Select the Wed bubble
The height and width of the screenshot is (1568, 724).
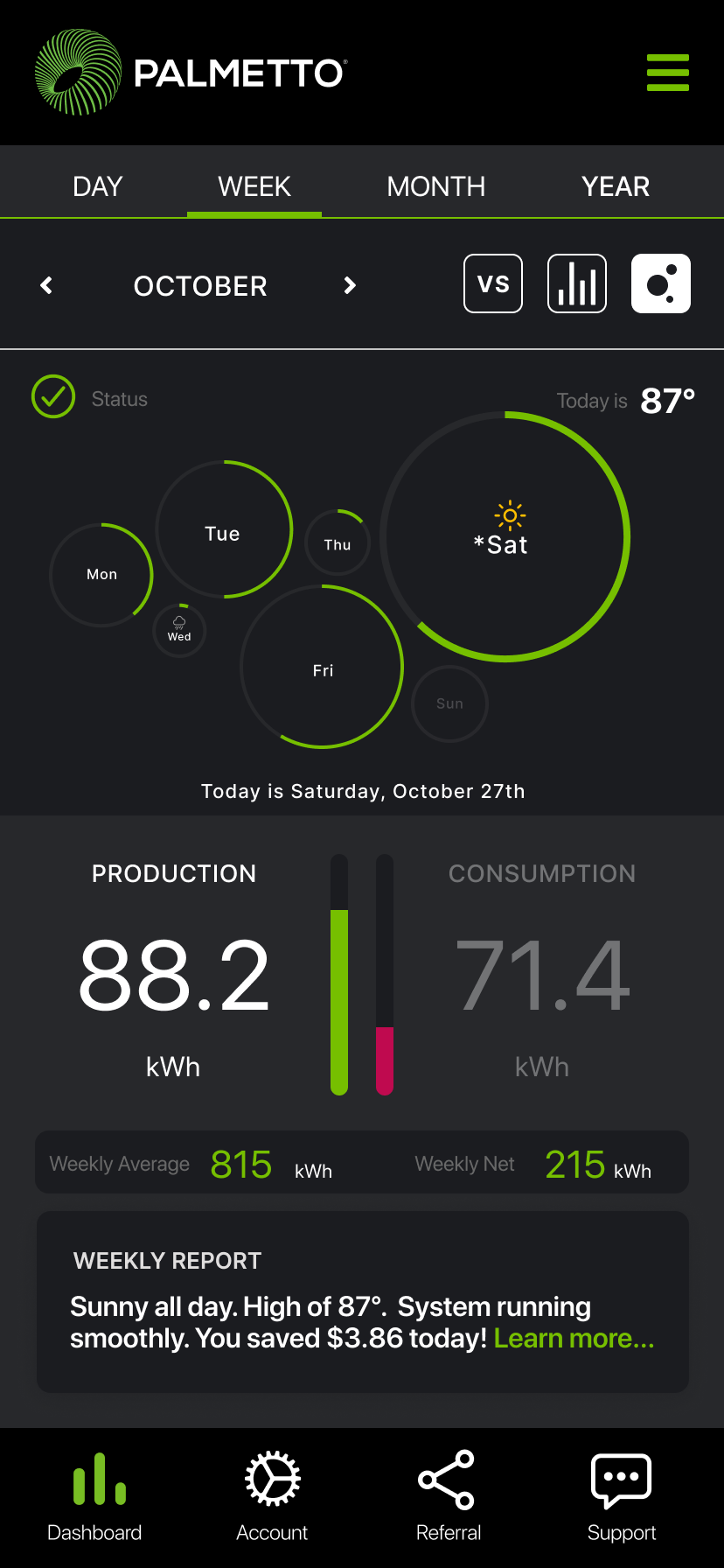click(x=179, y=630)
